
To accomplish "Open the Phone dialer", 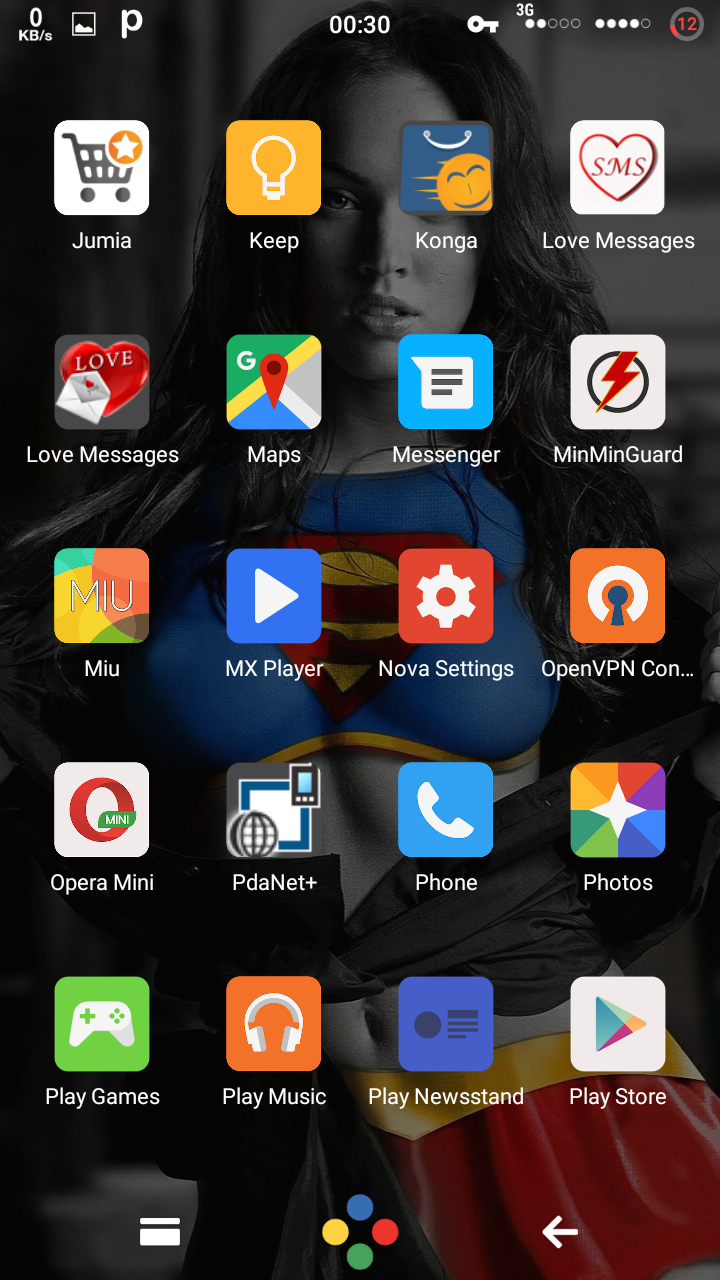I will click(445, 809).
